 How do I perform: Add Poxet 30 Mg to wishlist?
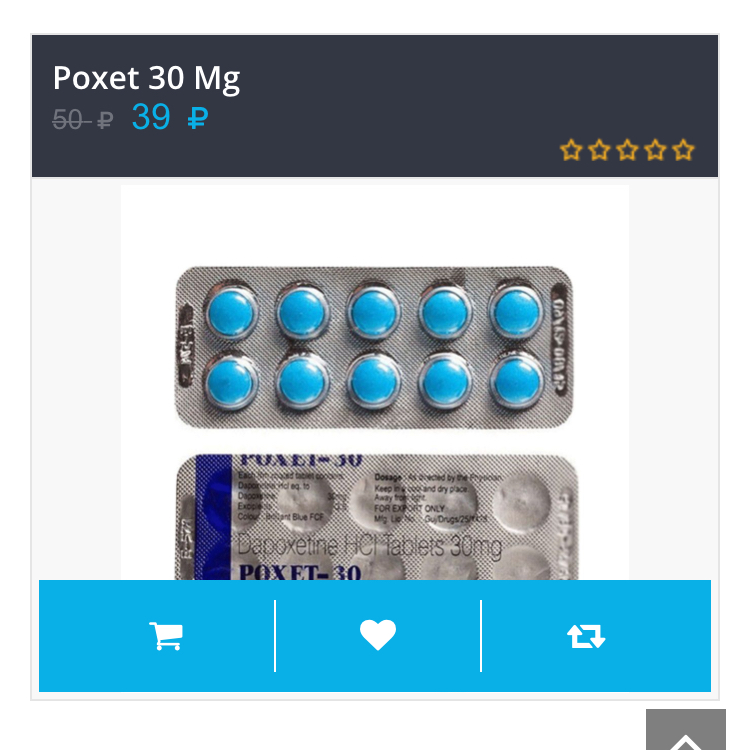(x=378, y=636)
